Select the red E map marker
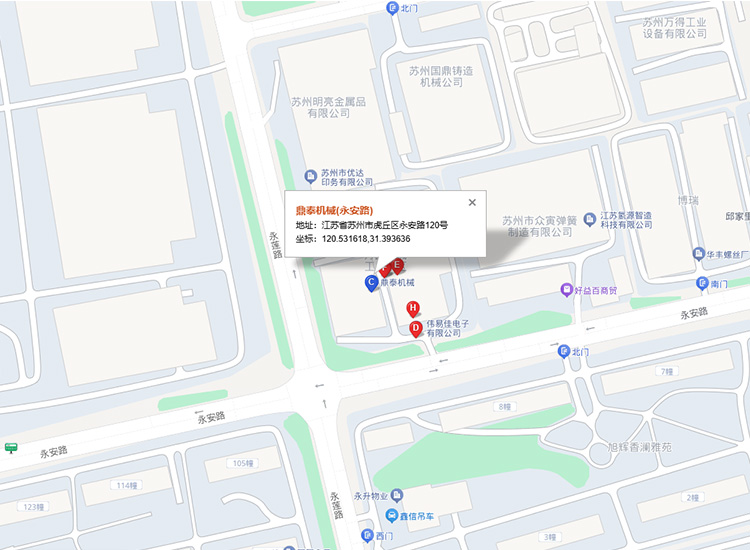 coord(397,265)
